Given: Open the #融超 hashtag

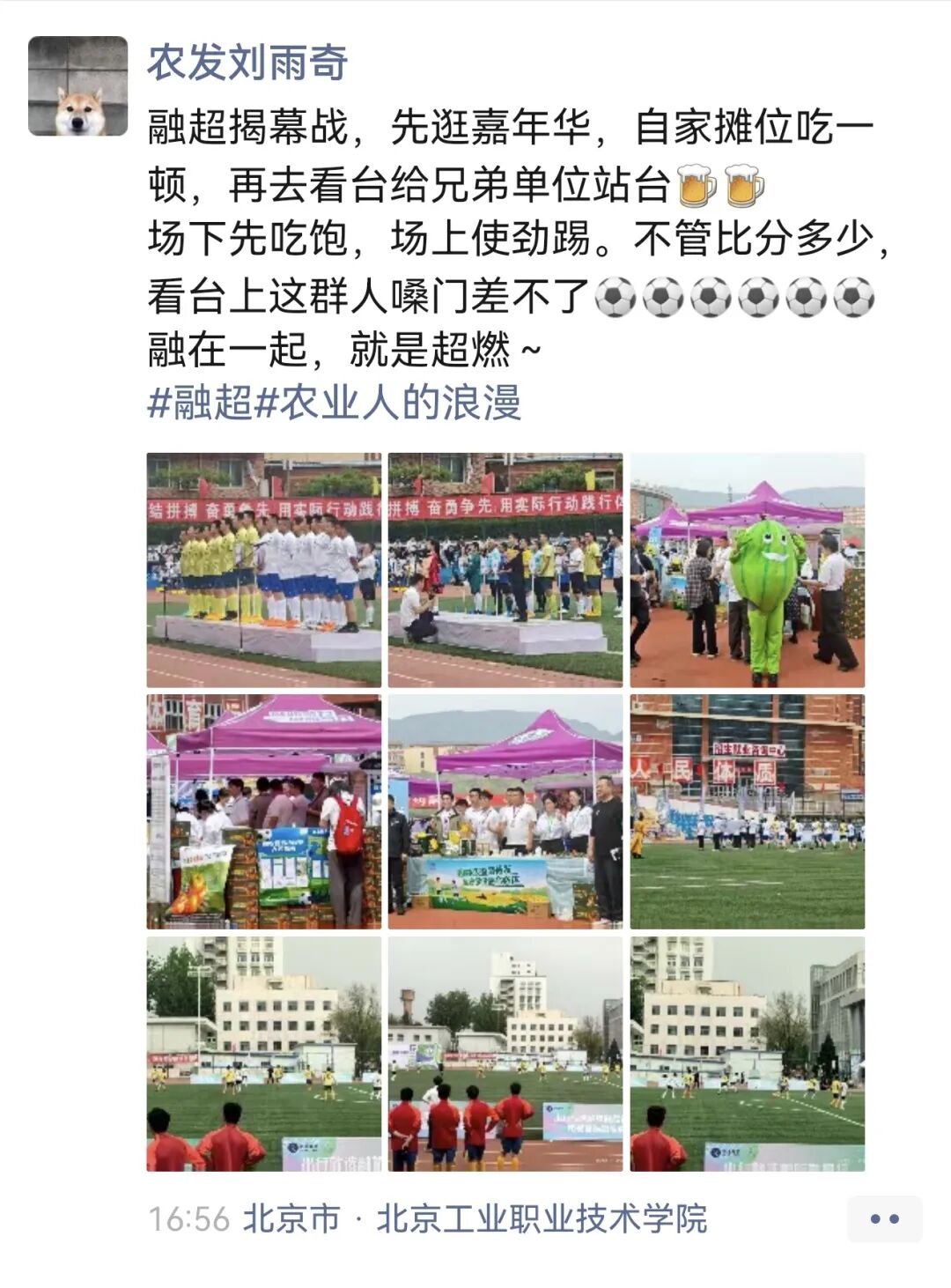Looking at the screenshot, I should [x=200, y=402].
